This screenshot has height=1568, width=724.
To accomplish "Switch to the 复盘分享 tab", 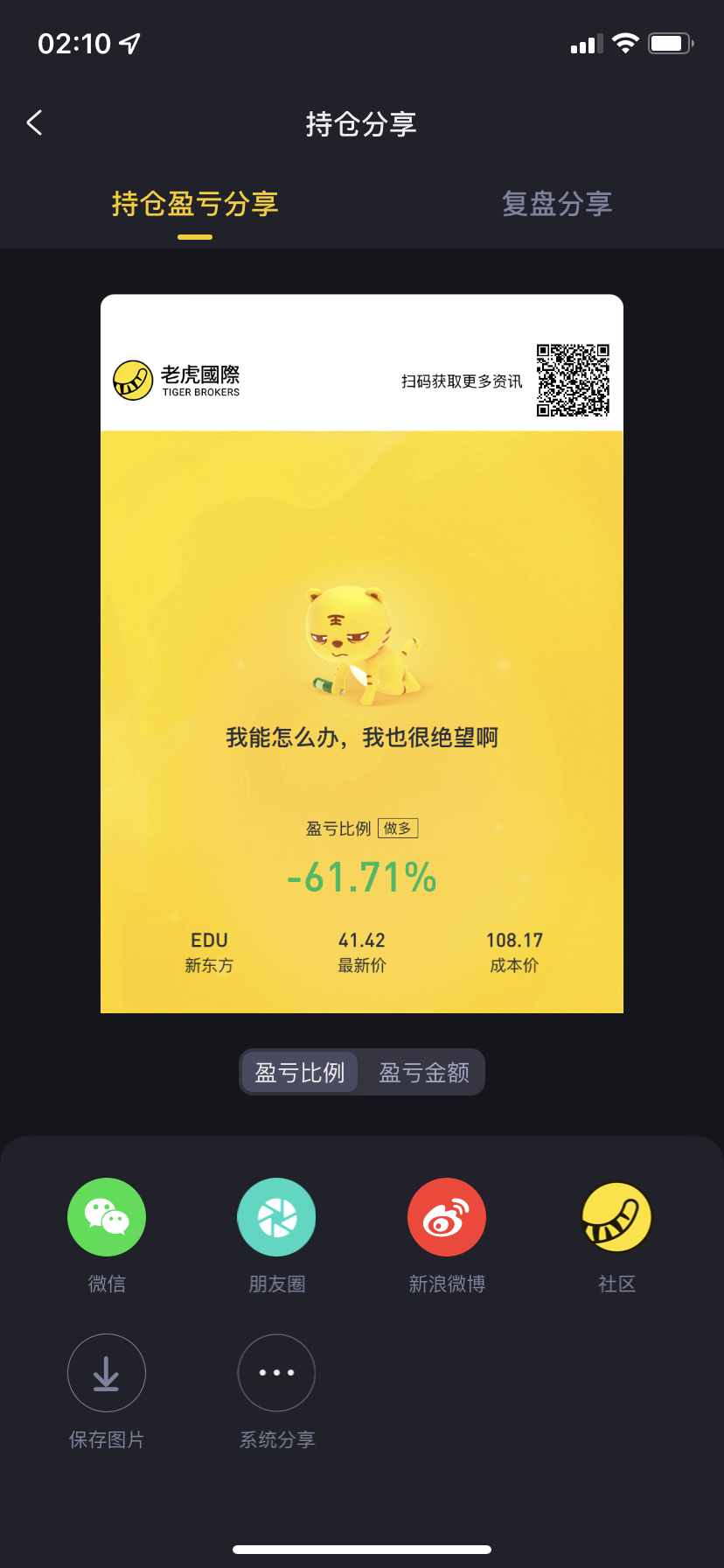I will click(x=556, y=204).
